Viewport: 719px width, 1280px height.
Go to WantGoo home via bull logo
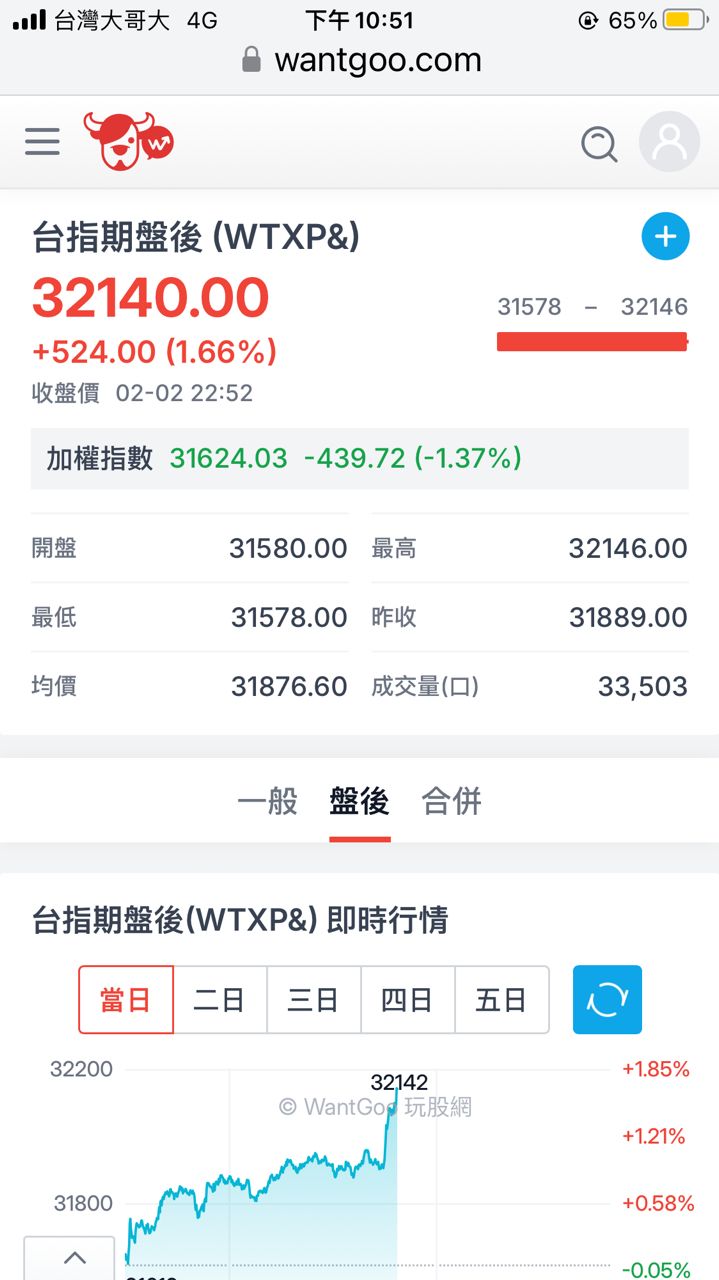pyautogui.click(x=128, y=141)
